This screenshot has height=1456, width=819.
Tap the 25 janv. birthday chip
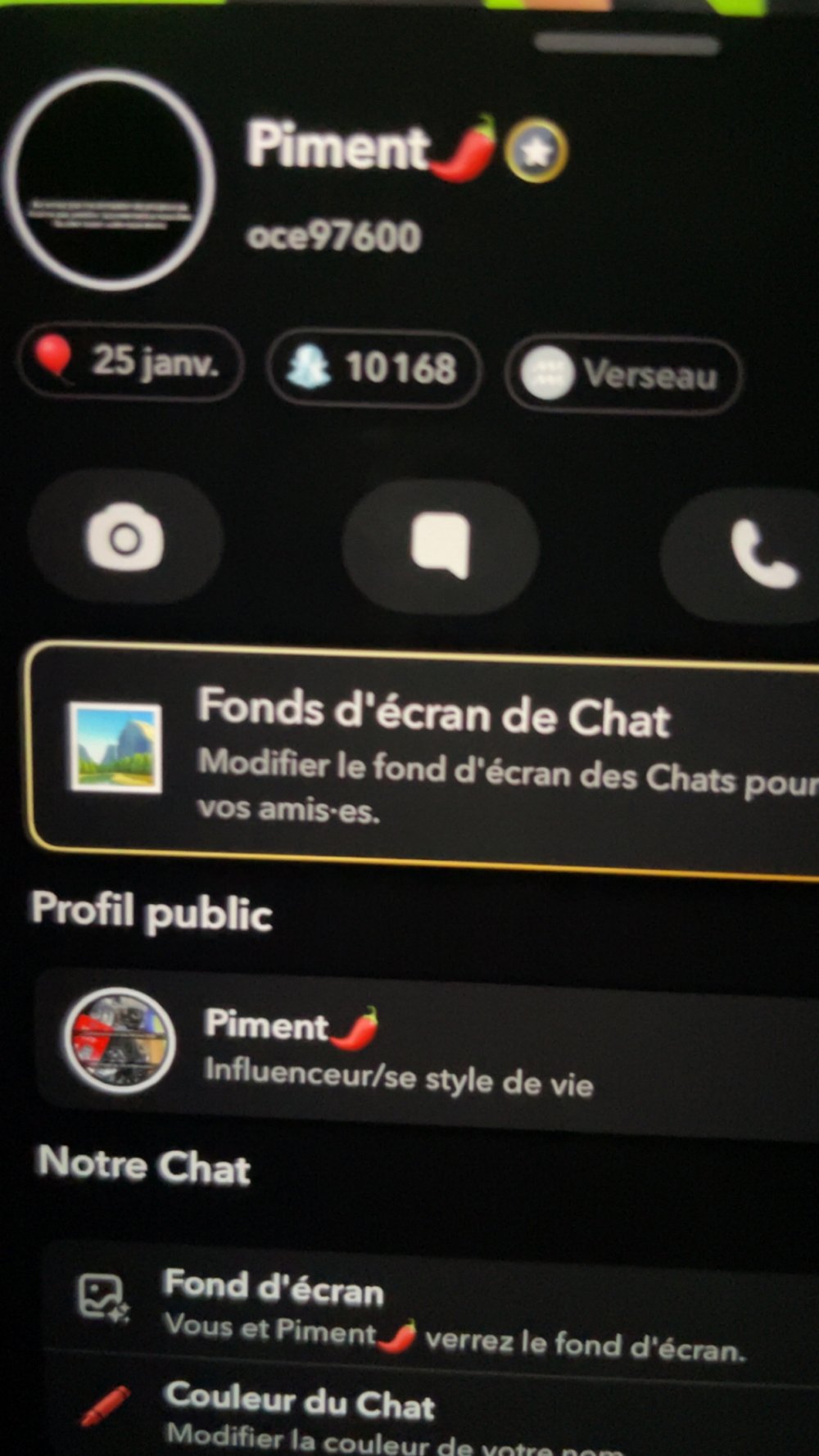[131, 362]
